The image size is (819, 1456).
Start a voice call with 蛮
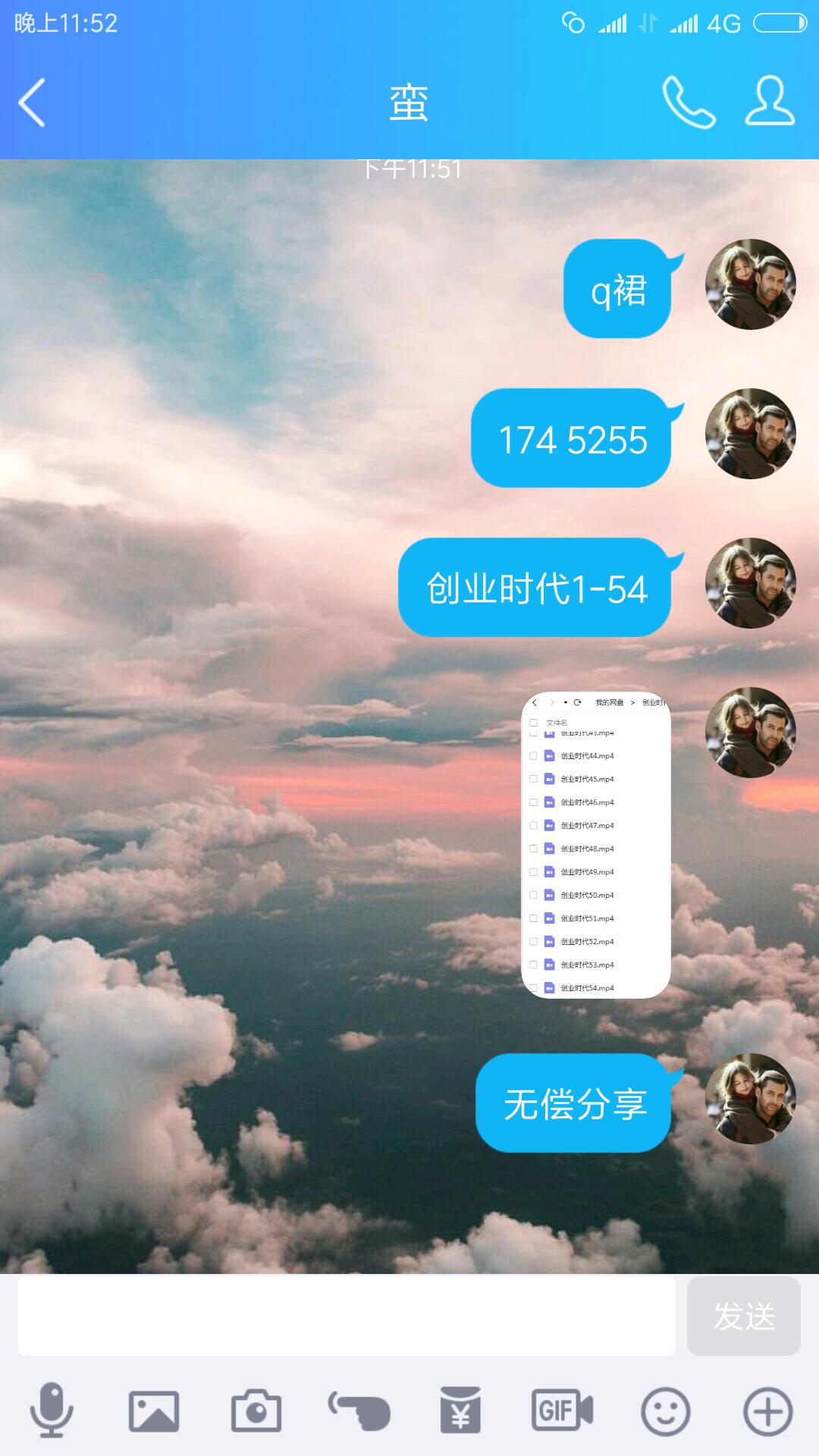click(689, 102)
